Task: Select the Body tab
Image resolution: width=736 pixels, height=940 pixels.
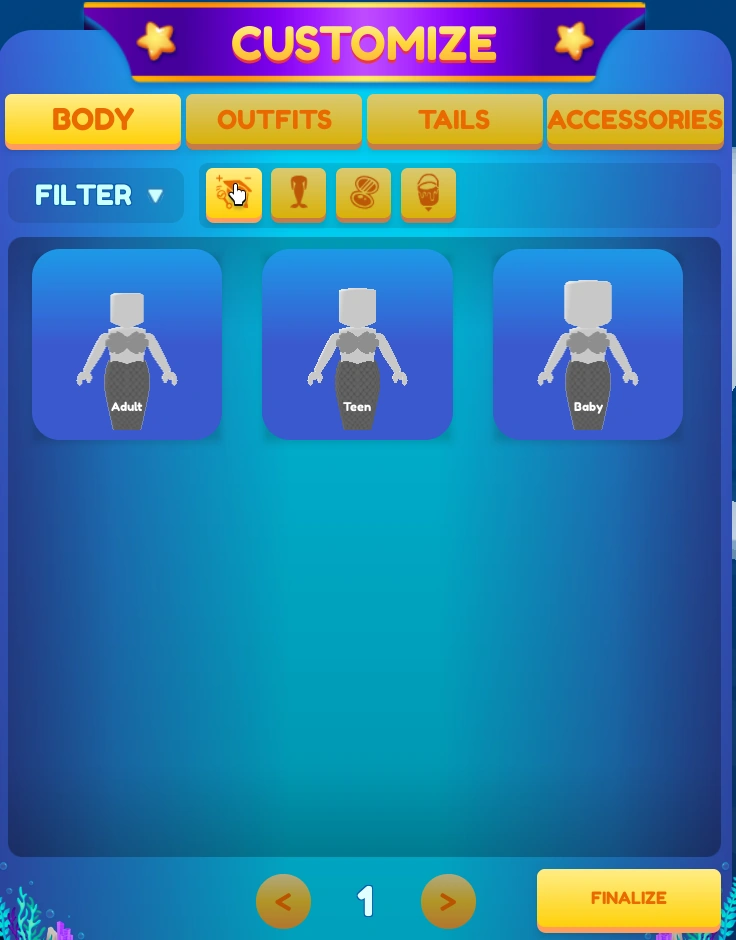Action: tap(93, 120)
